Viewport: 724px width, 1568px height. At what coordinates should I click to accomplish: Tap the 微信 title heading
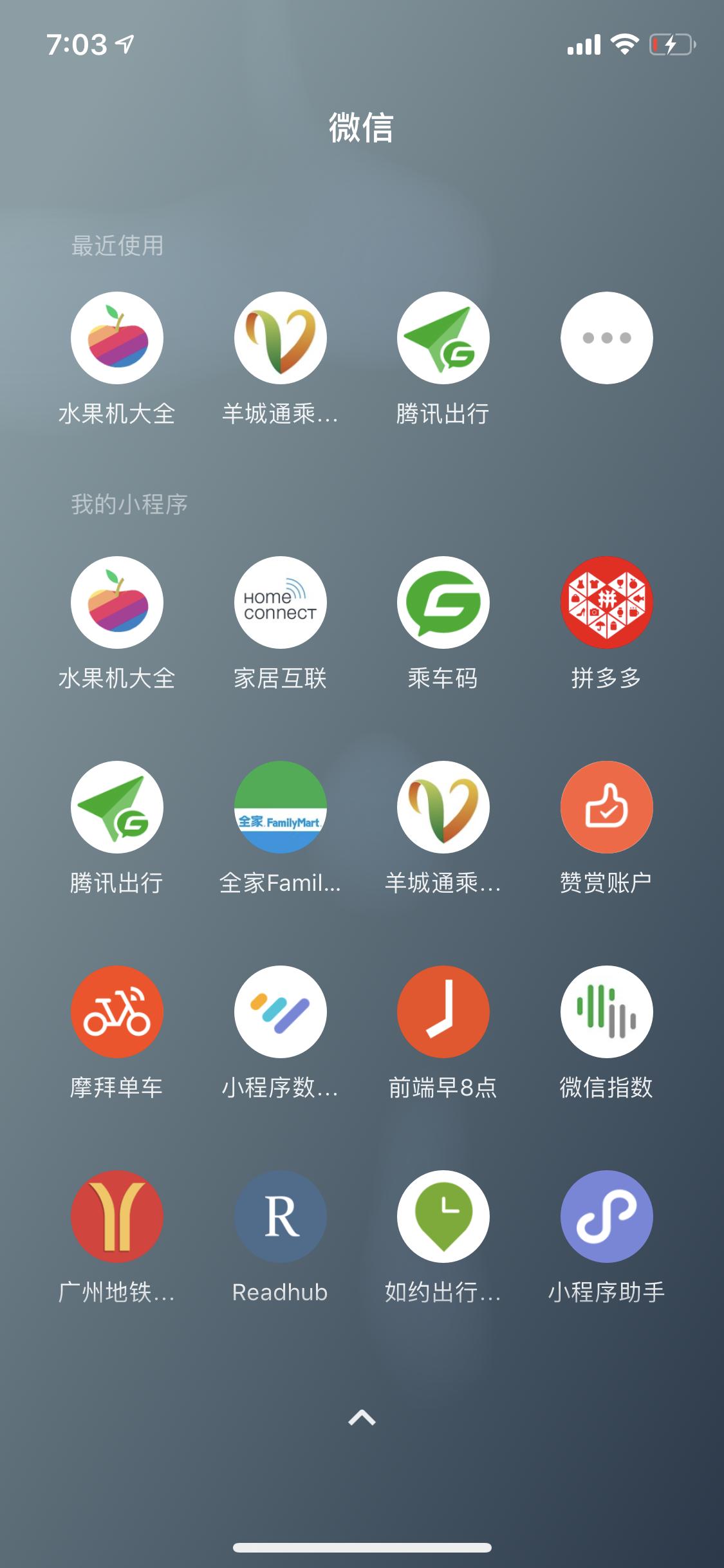coord(362,126)
